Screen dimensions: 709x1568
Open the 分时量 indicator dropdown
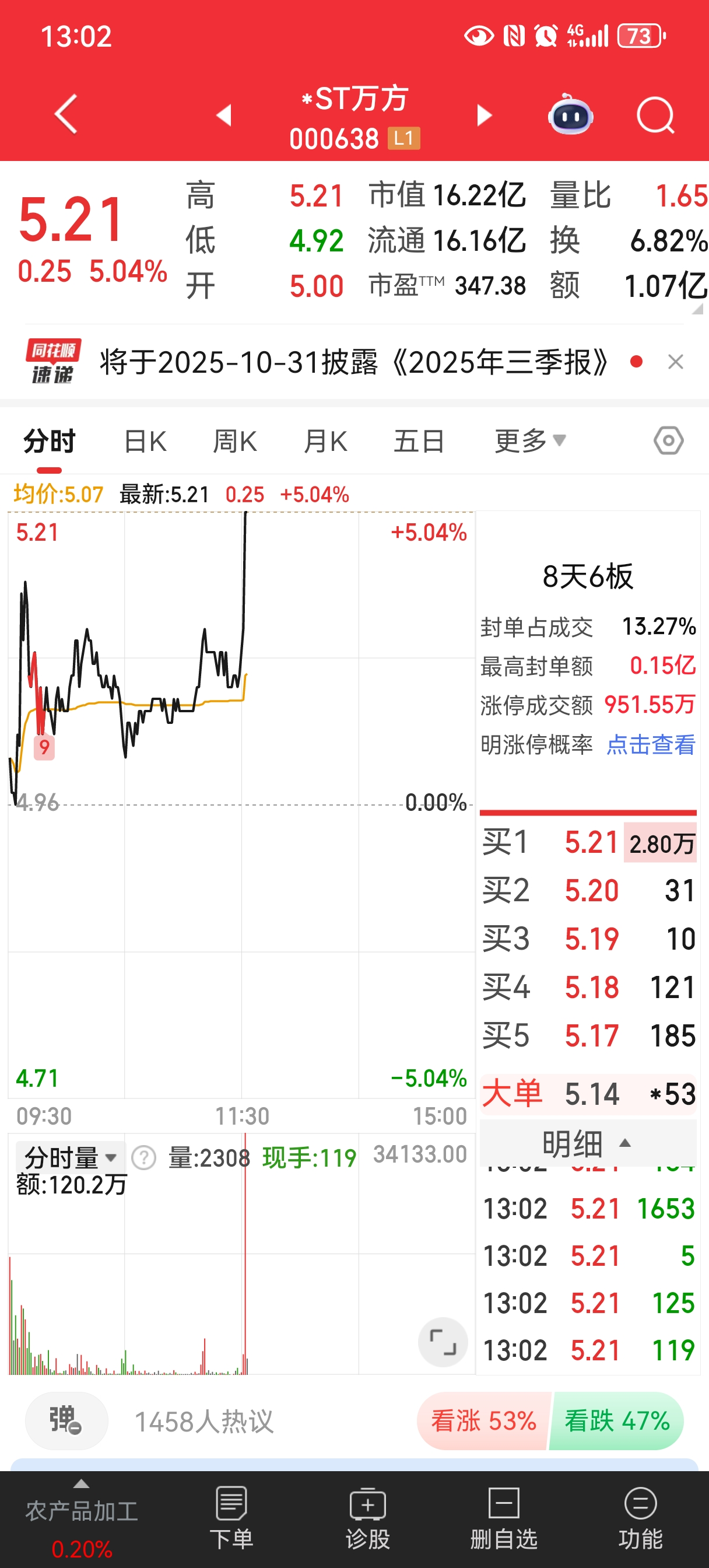pos(70,1157)
